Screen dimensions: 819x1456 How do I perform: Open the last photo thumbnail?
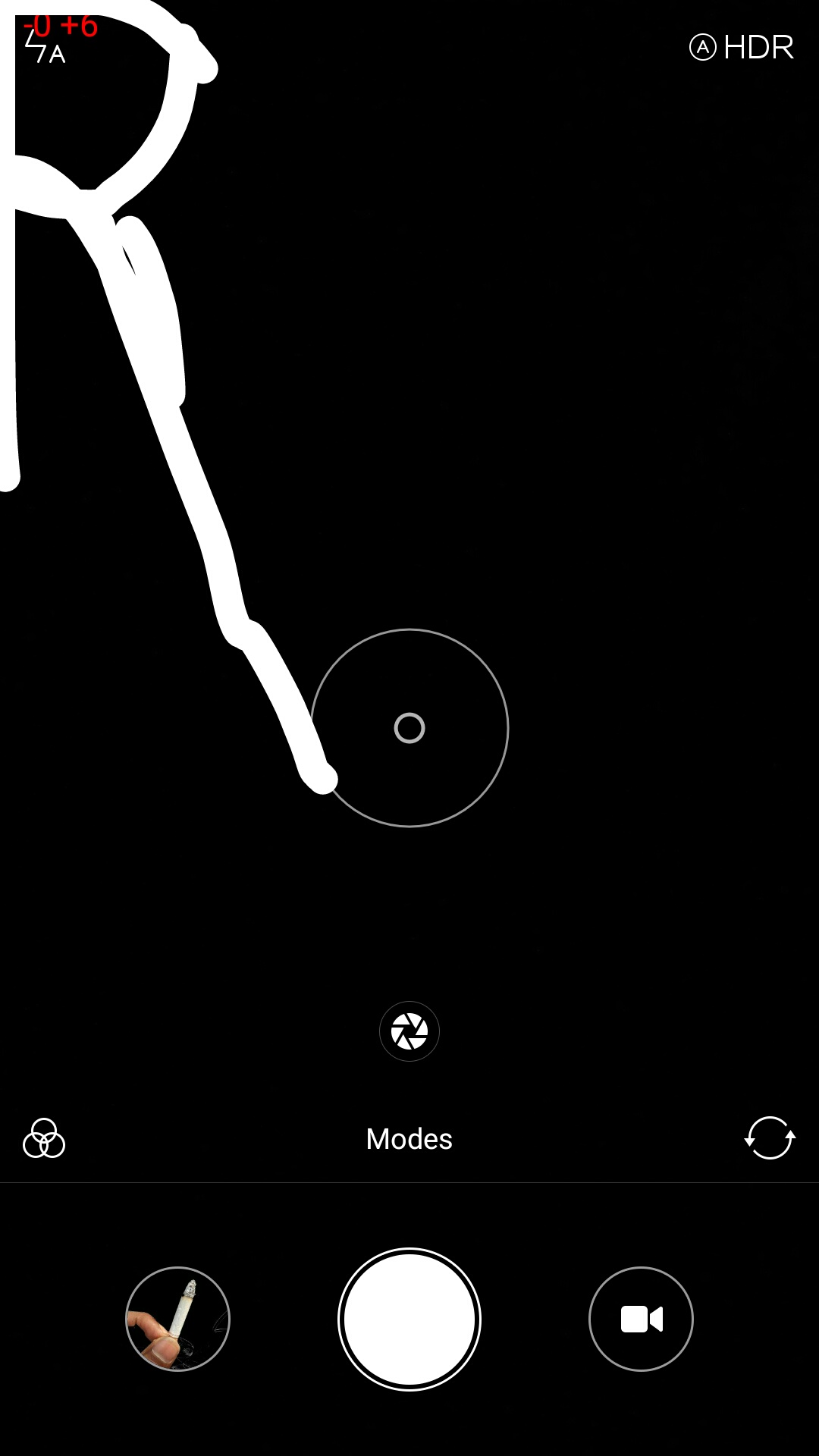click(177, 1319)
